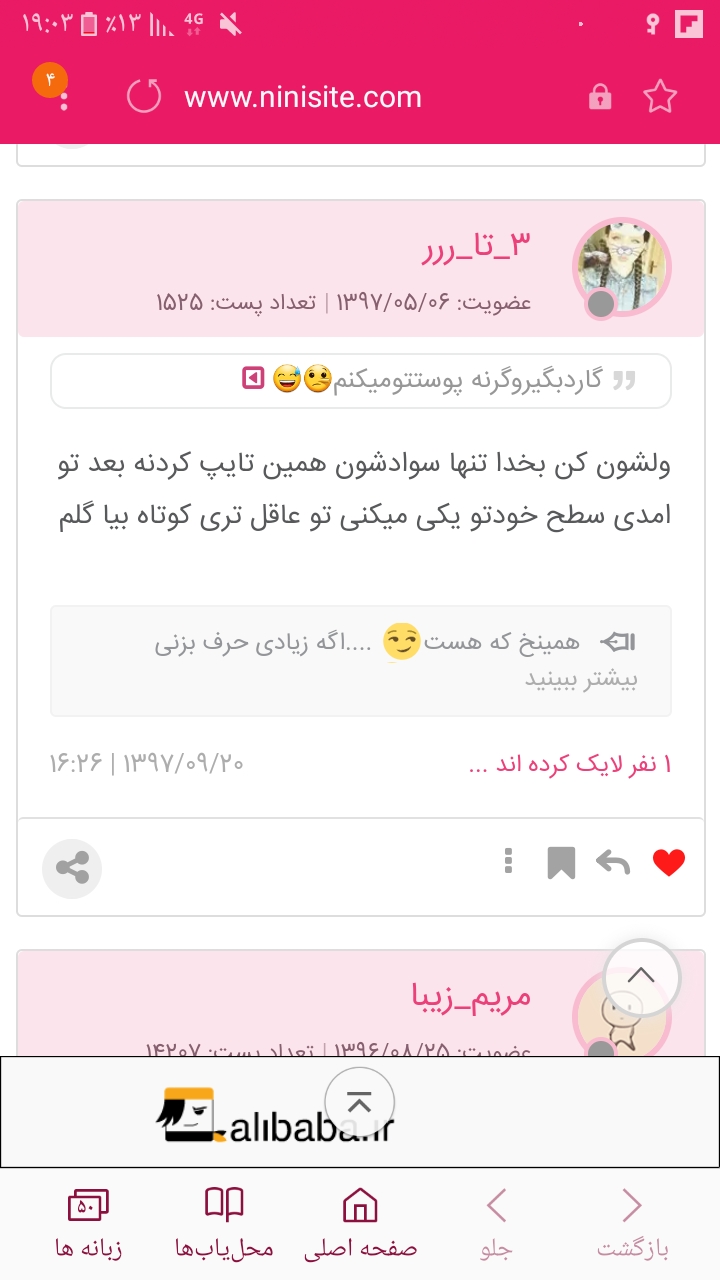Jump back to top of page
The image size is (720, 1280).
coord(641,978)
